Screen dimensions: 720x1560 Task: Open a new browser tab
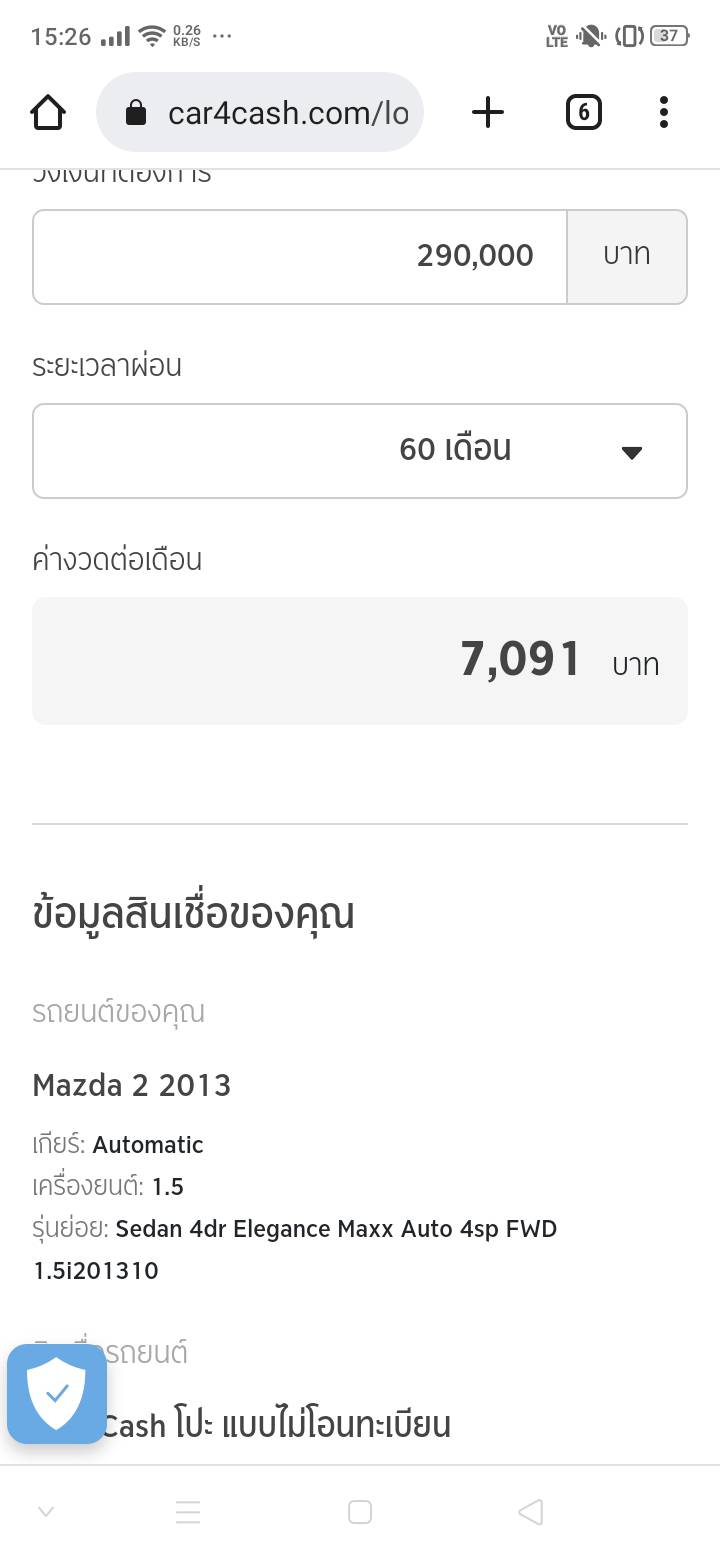487,113
